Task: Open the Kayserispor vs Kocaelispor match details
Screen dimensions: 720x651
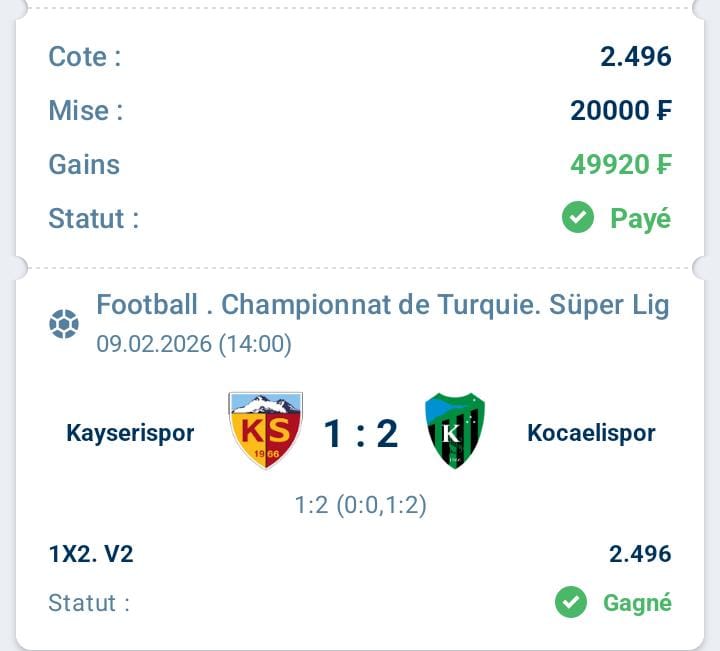Action: pos(360,433)
